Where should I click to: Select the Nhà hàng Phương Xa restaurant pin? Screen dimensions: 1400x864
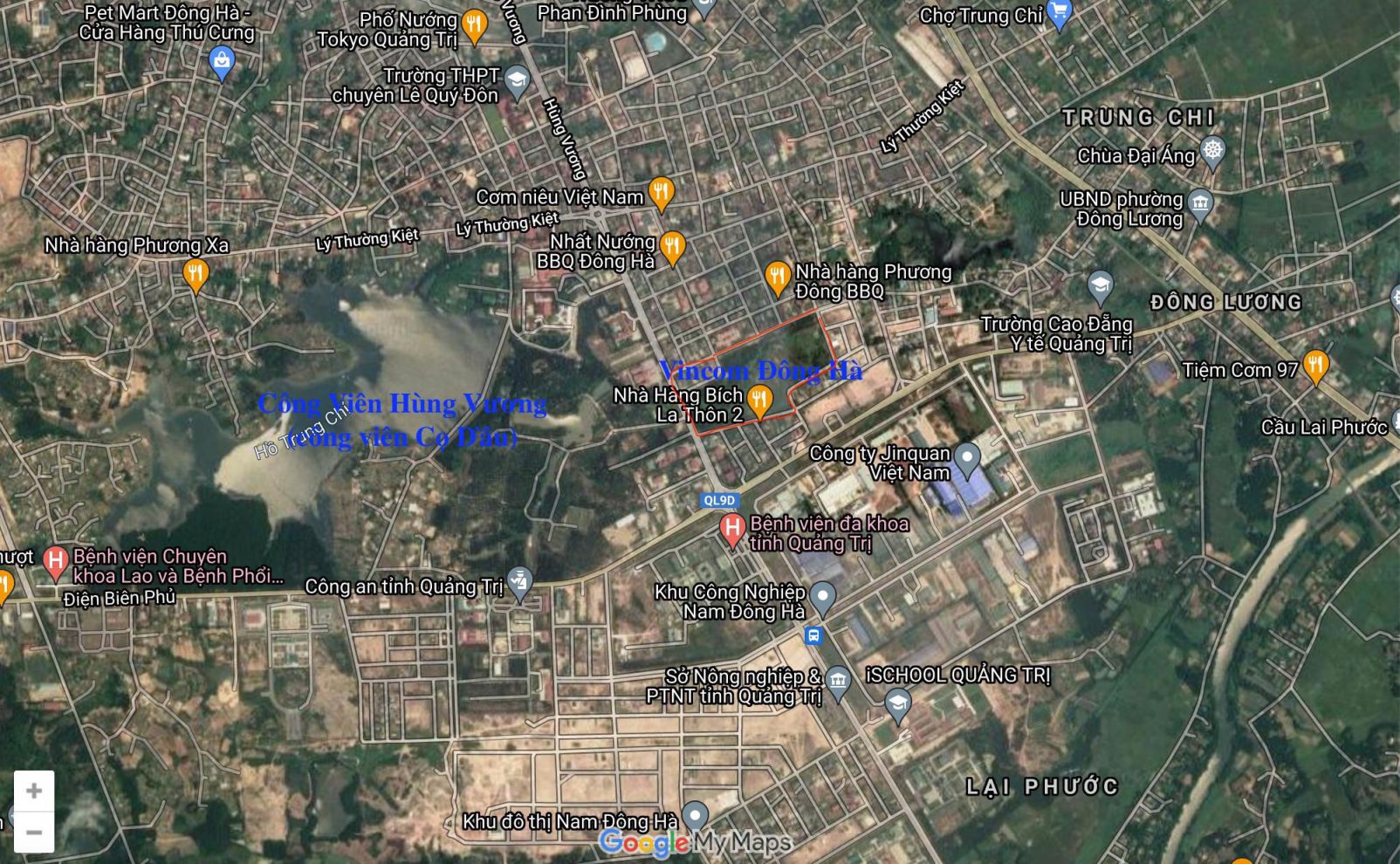196,274
